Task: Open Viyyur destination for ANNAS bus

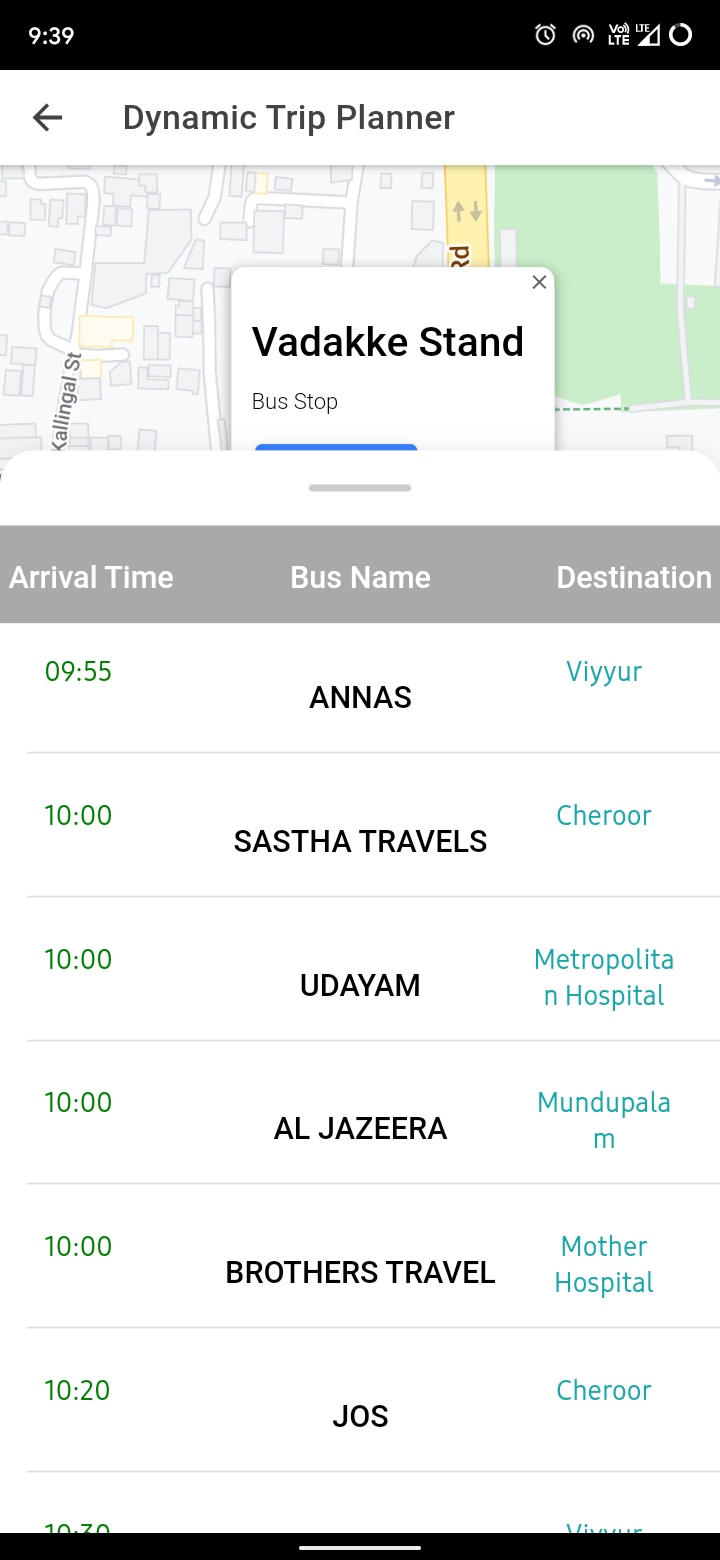Action: pos(604,671)
